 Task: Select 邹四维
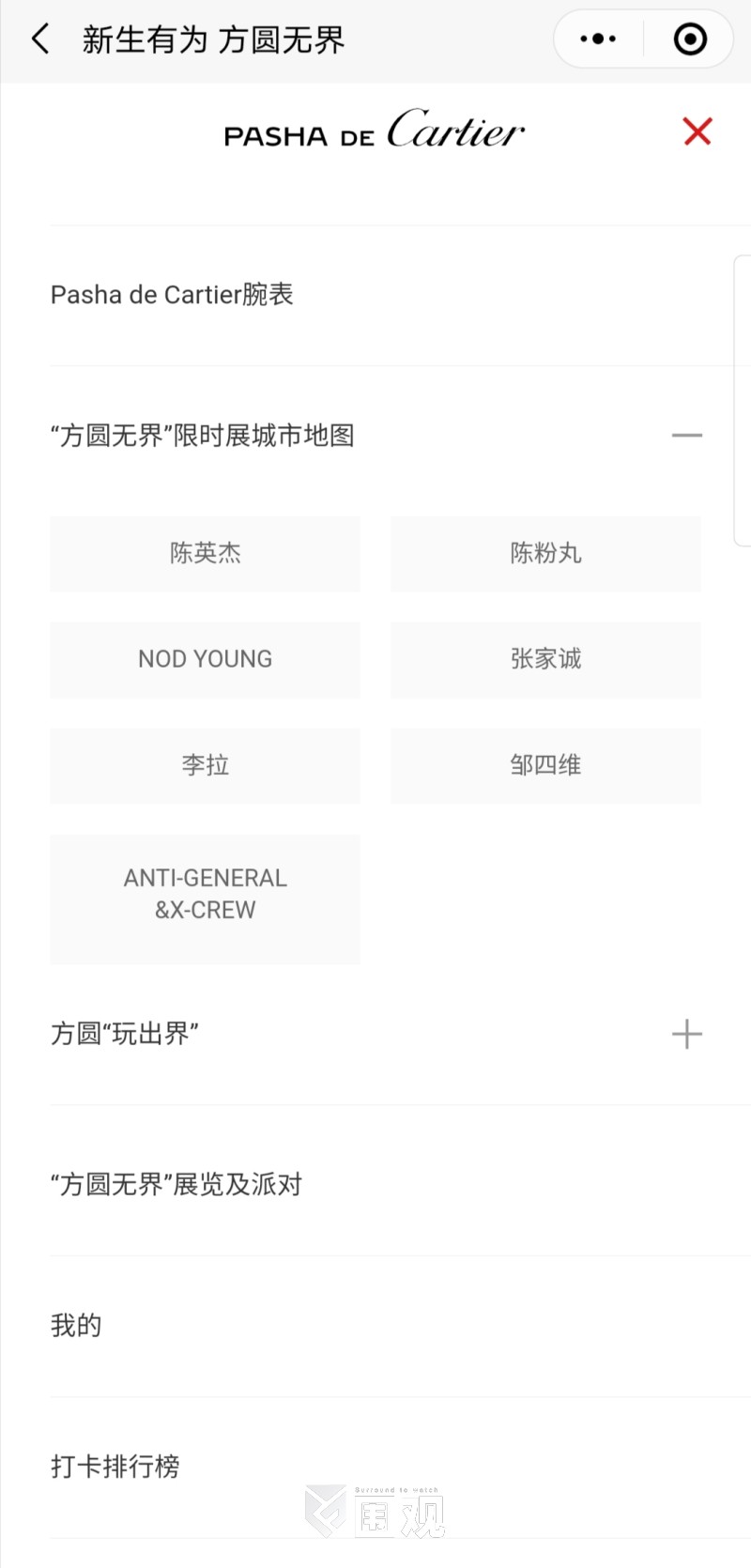tap(545, 765)
